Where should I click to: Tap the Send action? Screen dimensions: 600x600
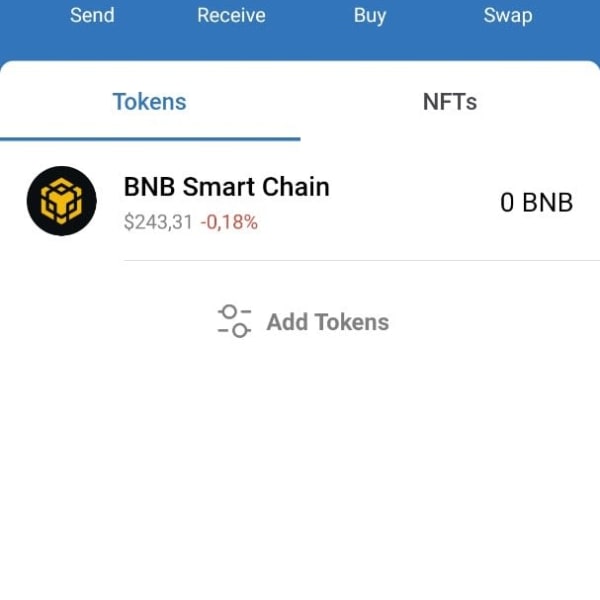92,16
